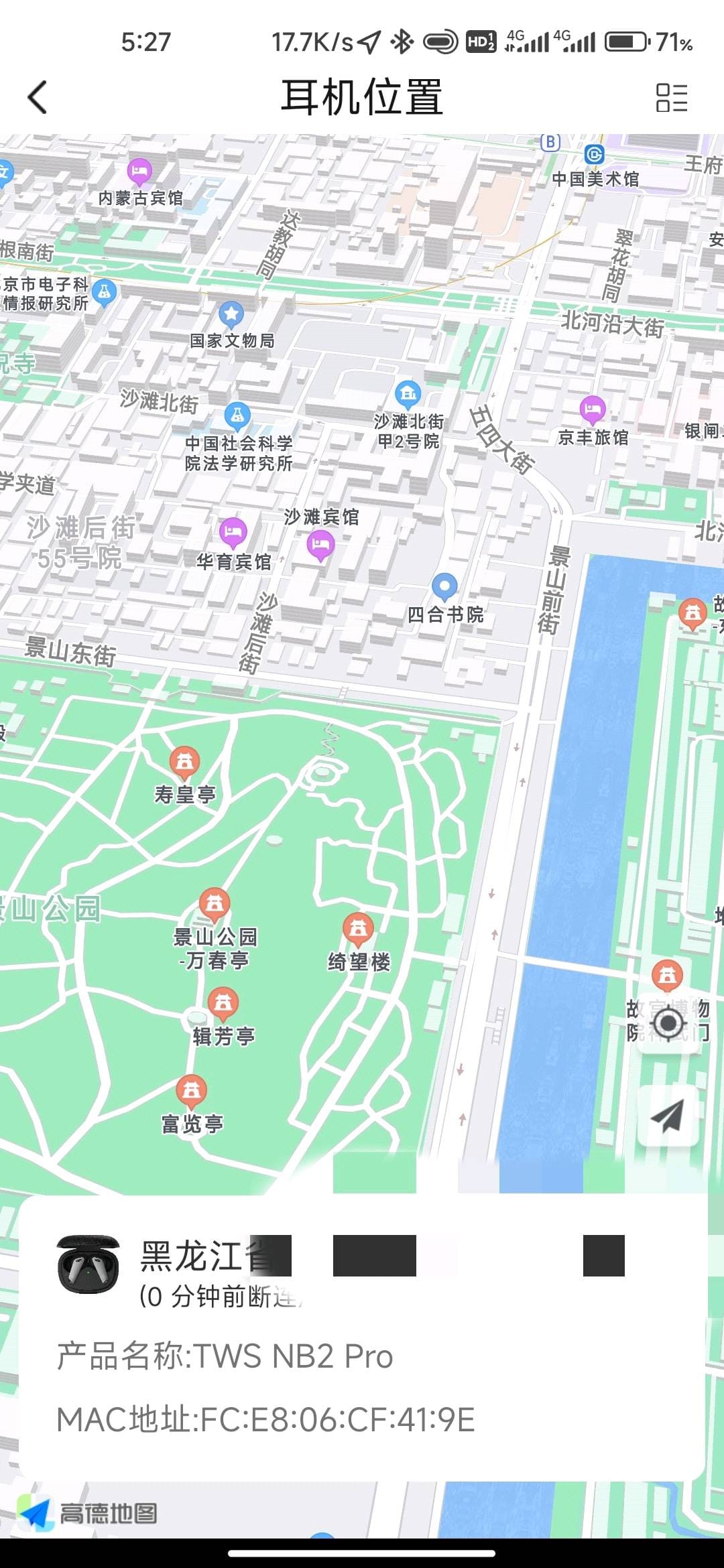Open the device list icon in the top bar

(x=671, y=98)
